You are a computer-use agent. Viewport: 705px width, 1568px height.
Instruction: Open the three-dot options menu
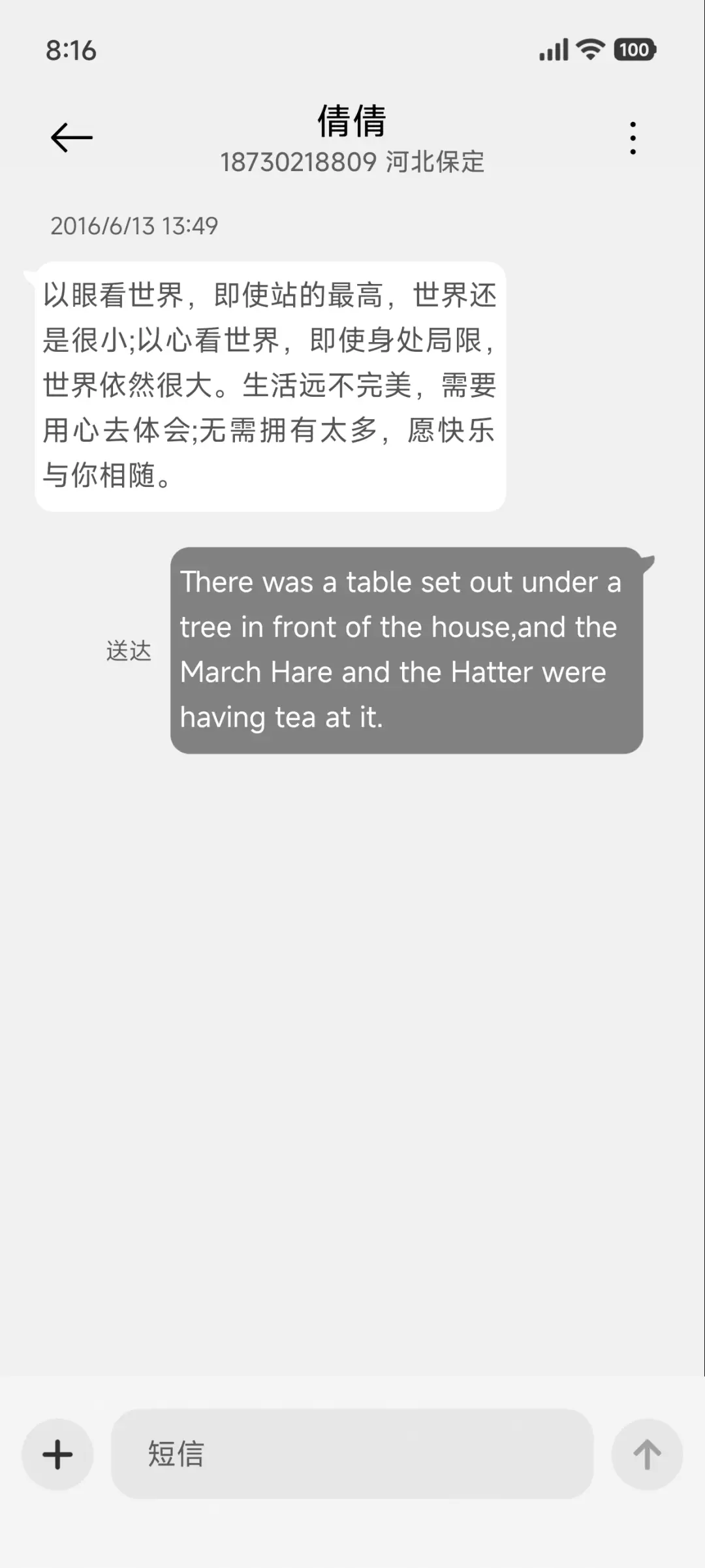click(x=631, y=137)
